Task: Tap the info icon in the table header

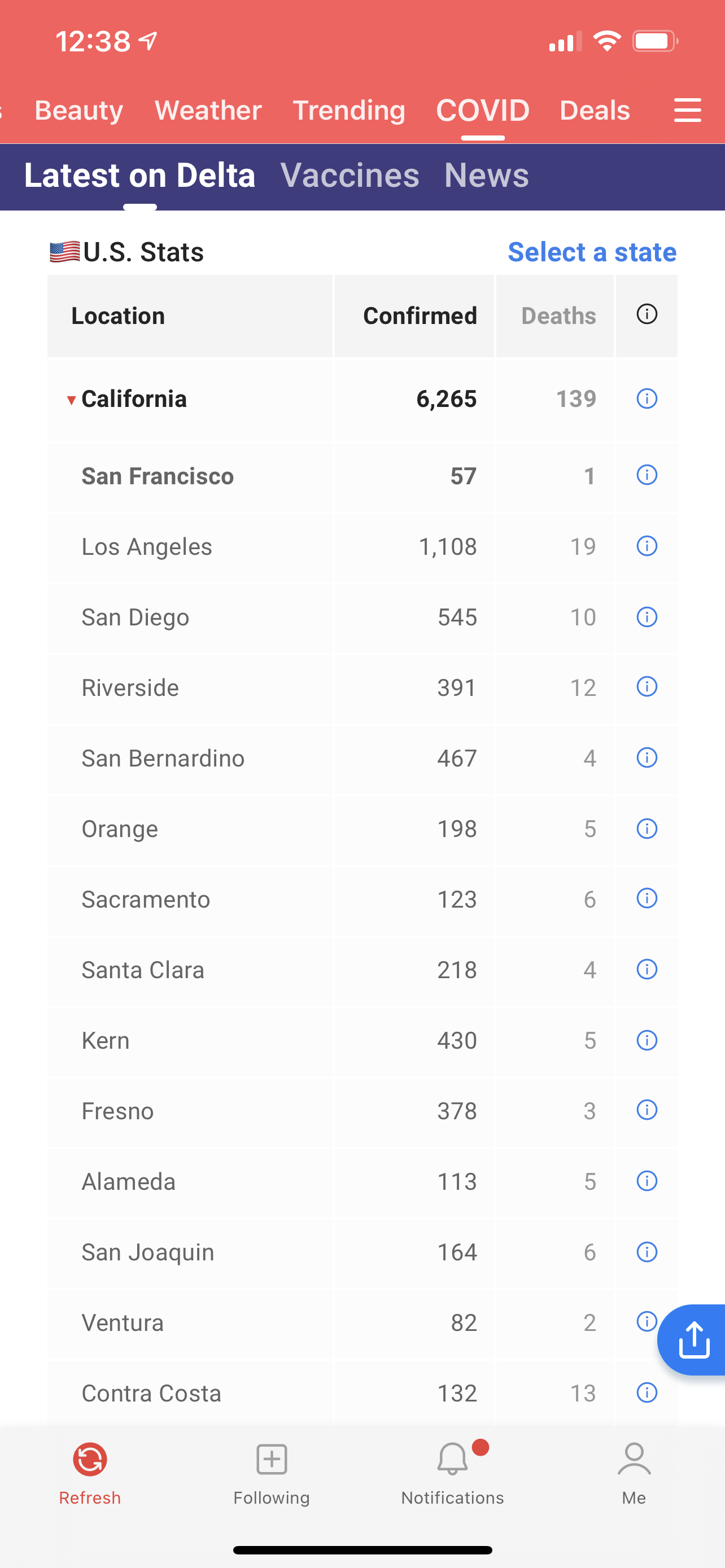Action: click(647, 314)
